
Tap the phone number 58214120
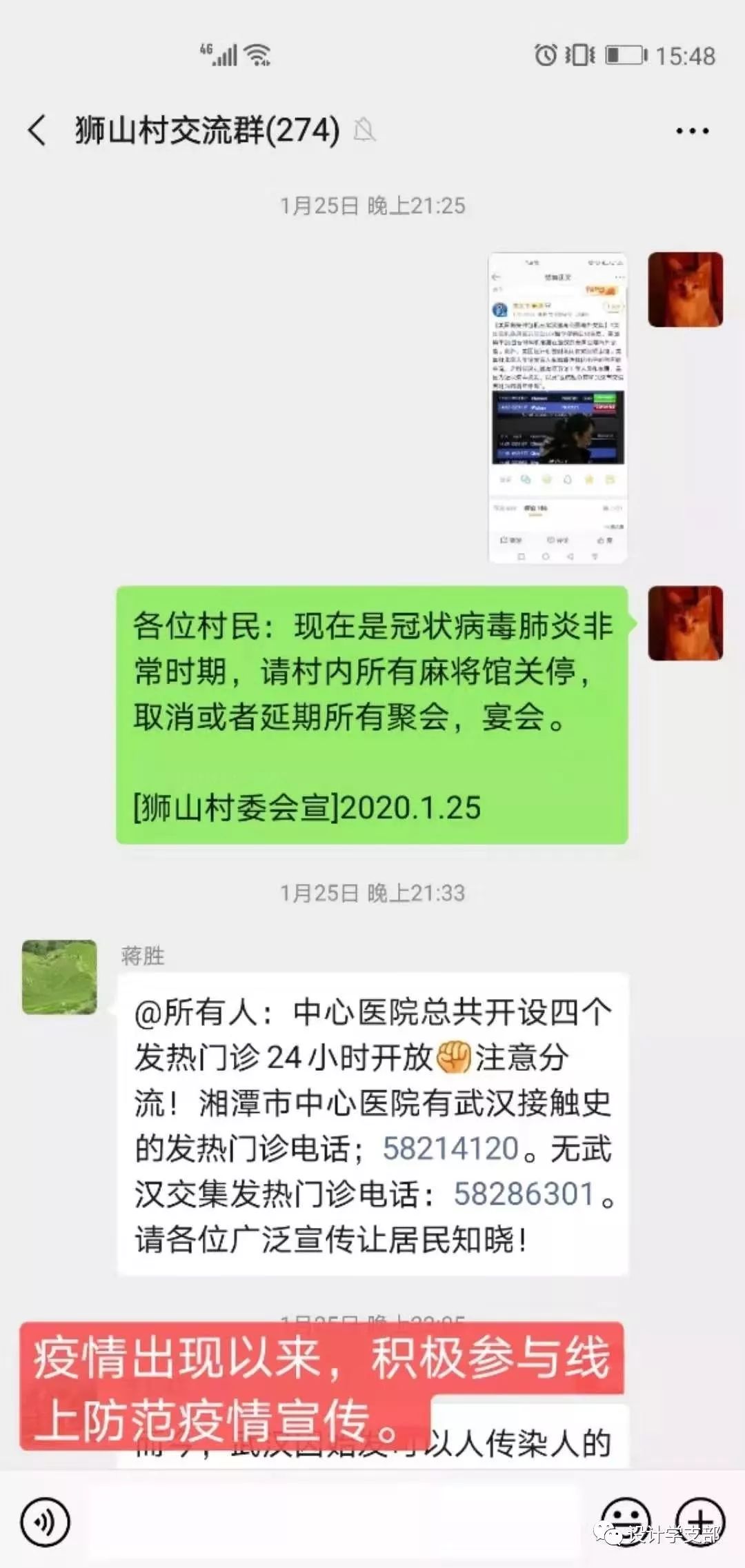click(x=450, y=1149)
